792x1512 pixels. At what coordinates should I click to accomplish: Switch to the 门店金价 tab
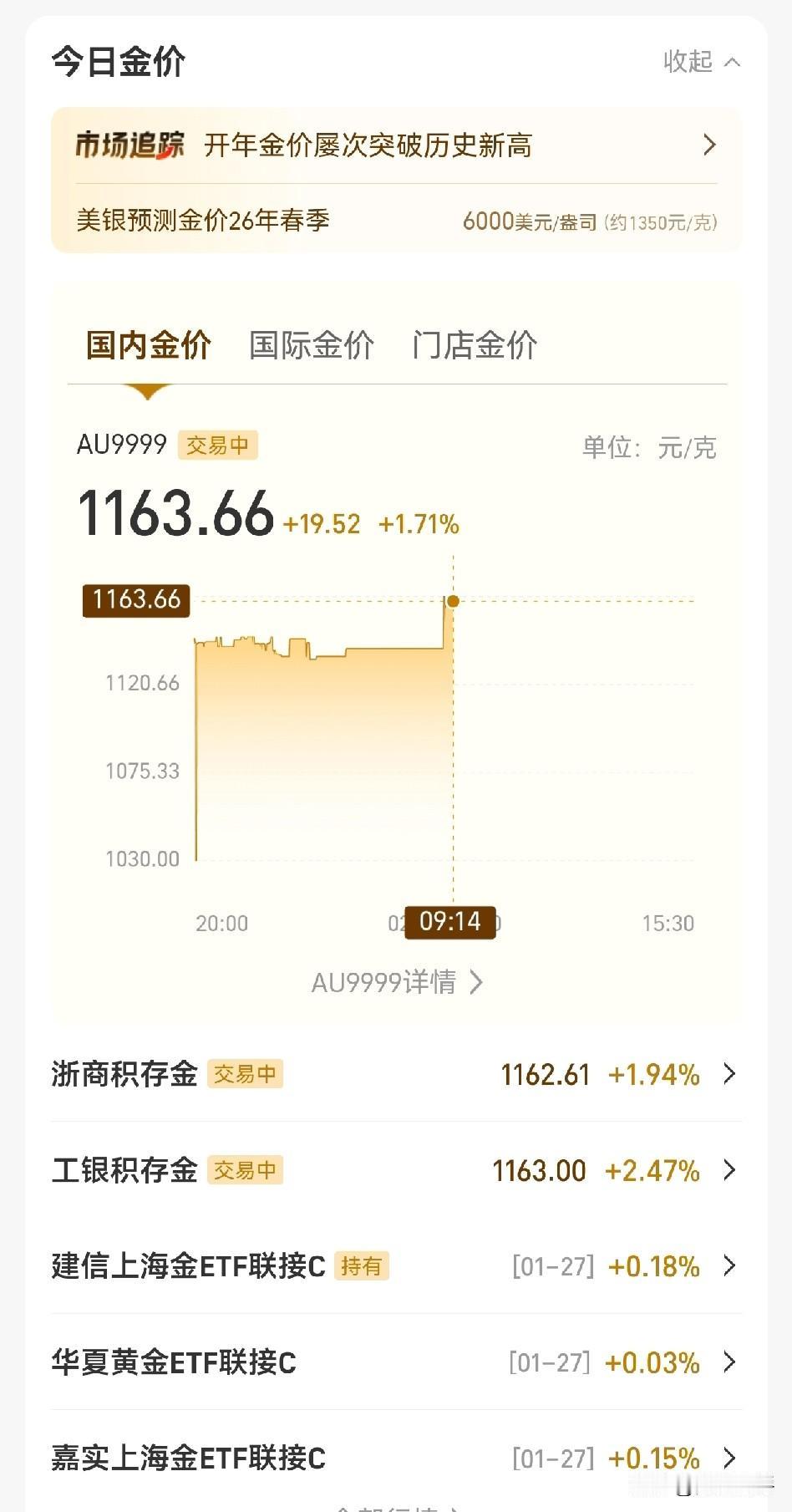point(476,344)
